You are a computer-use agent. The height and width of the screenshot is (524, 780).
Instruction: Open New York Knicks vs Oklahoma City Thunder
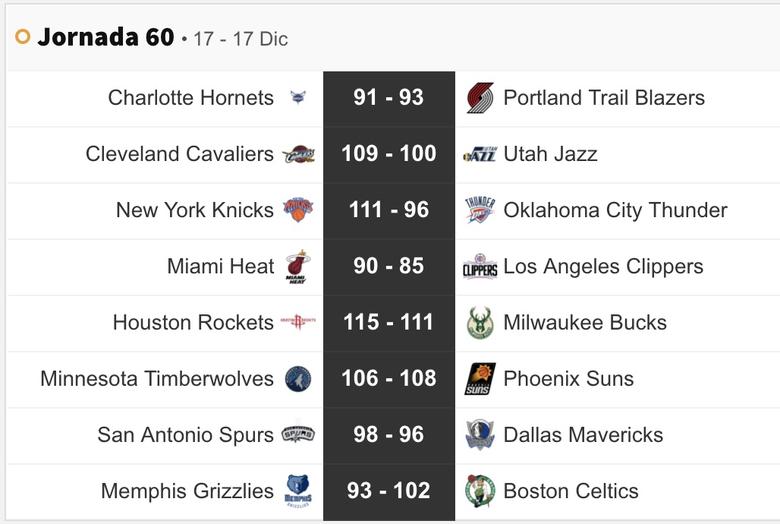(388, 210)
